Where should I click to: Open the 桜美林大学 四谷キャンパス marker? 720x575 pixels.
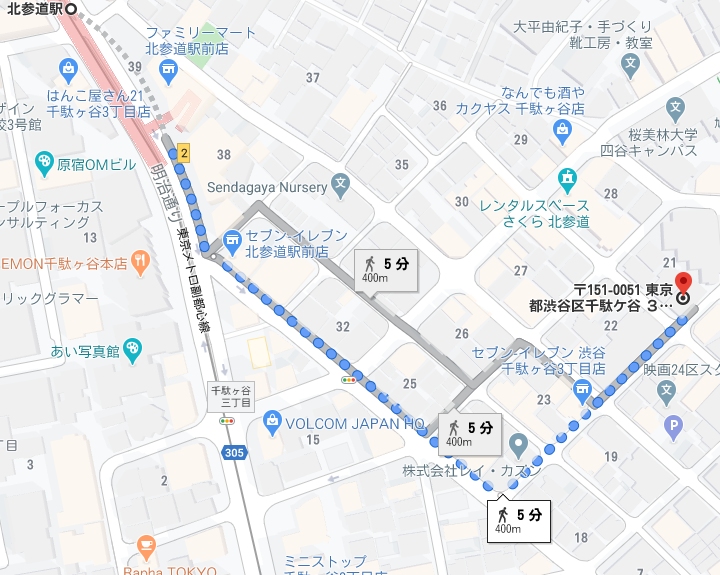(676, 107)
